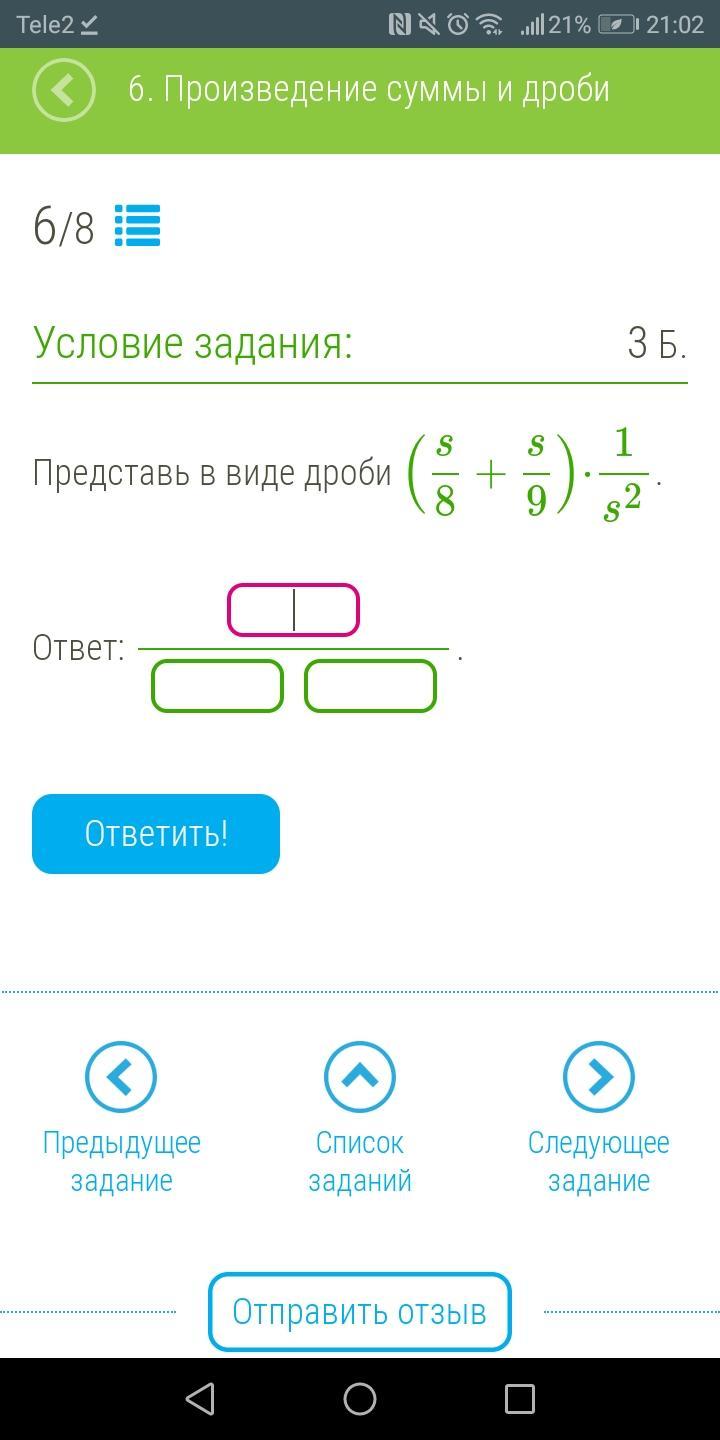
Task: Open recent apps from the navigation bar
Action: pos(519,1399)
